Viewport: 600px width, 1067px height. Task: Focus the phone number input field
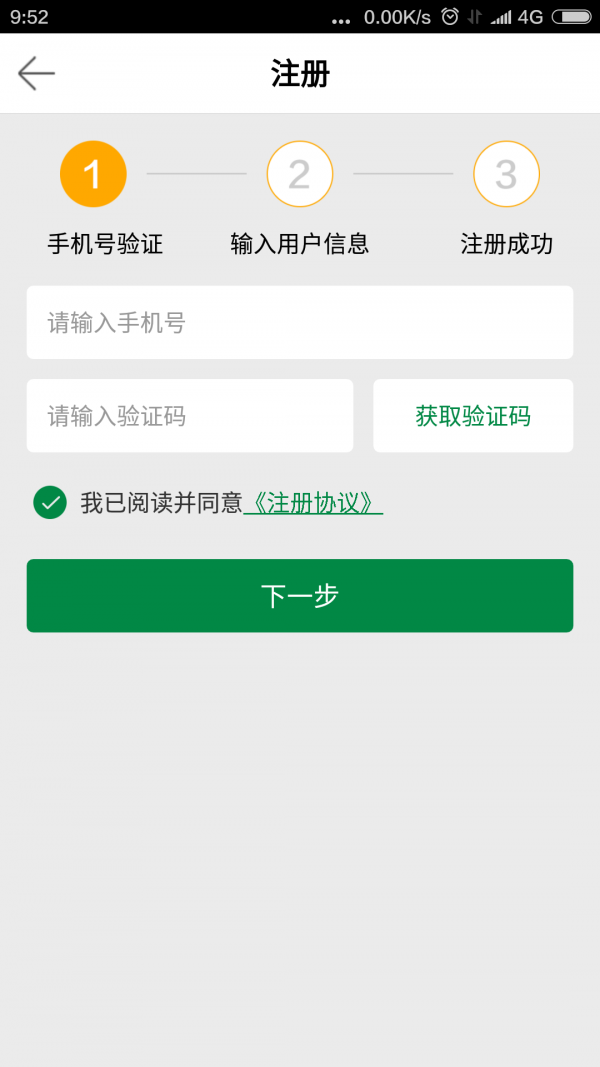coord(300,323)
